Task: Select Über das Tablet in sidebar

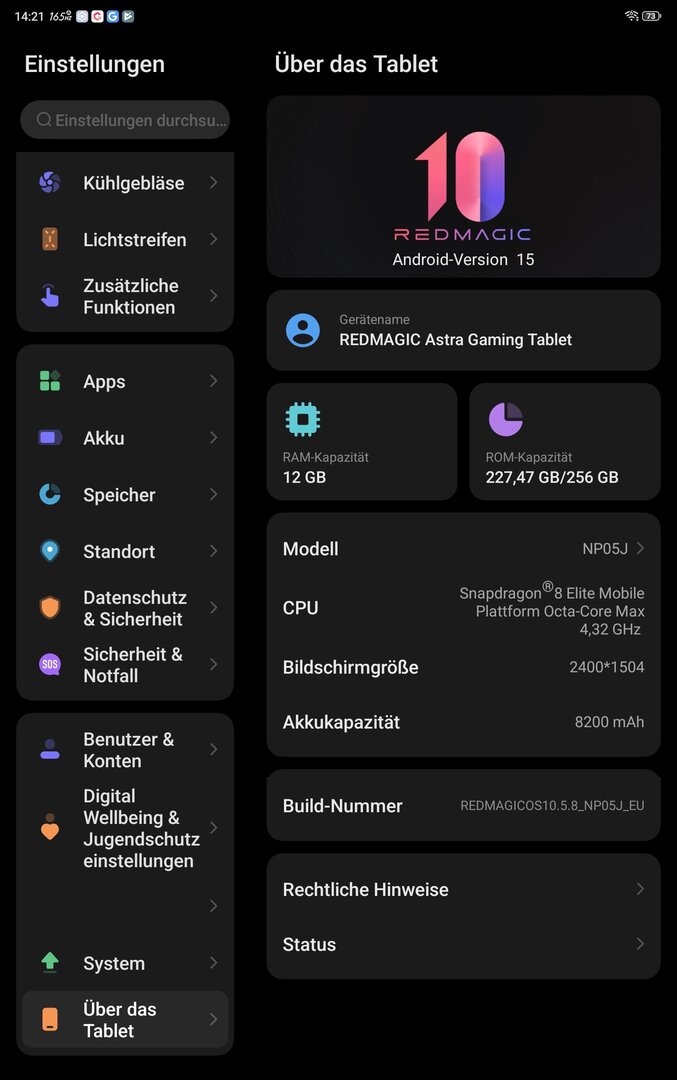Action: pos(125,1020)
